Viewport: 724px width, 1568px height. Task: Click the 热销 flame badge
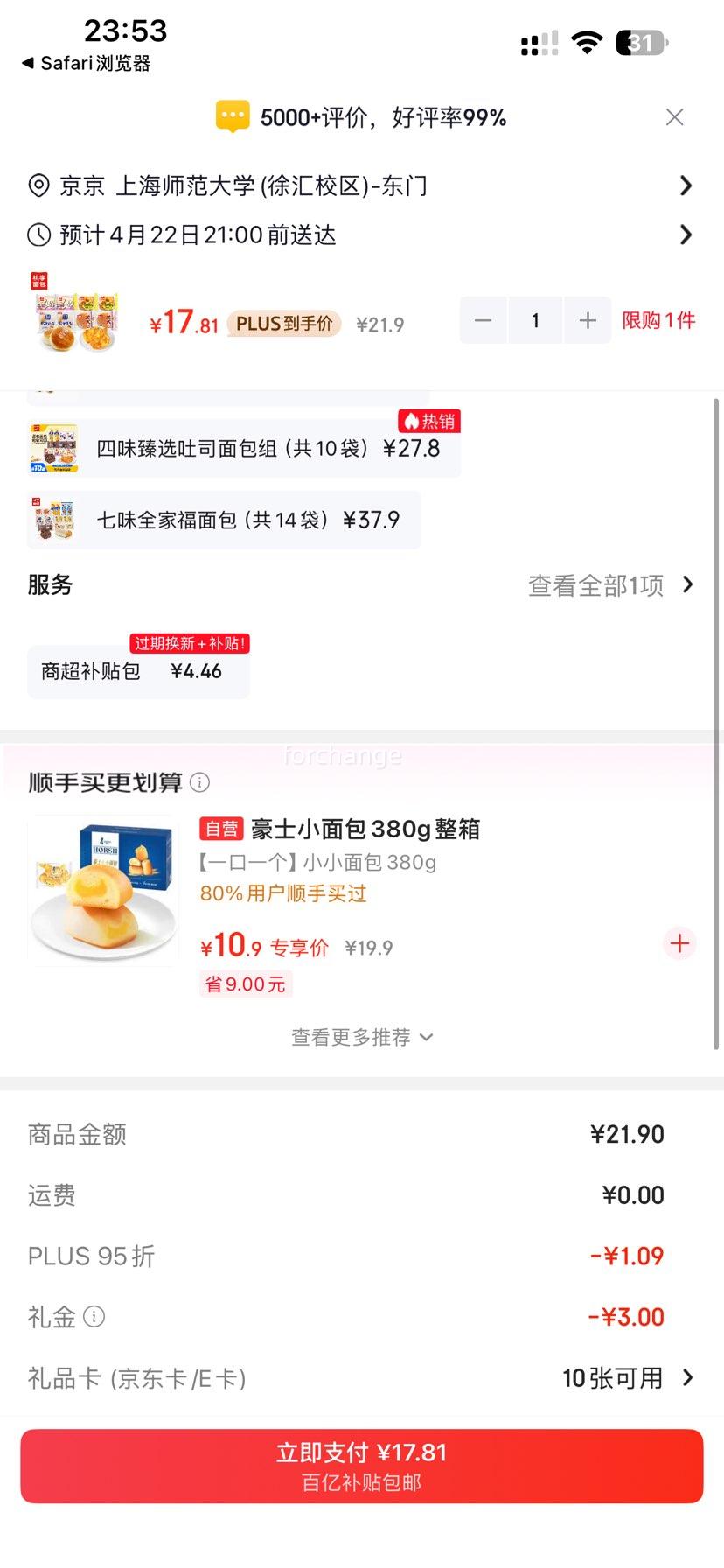coord(428,421)
